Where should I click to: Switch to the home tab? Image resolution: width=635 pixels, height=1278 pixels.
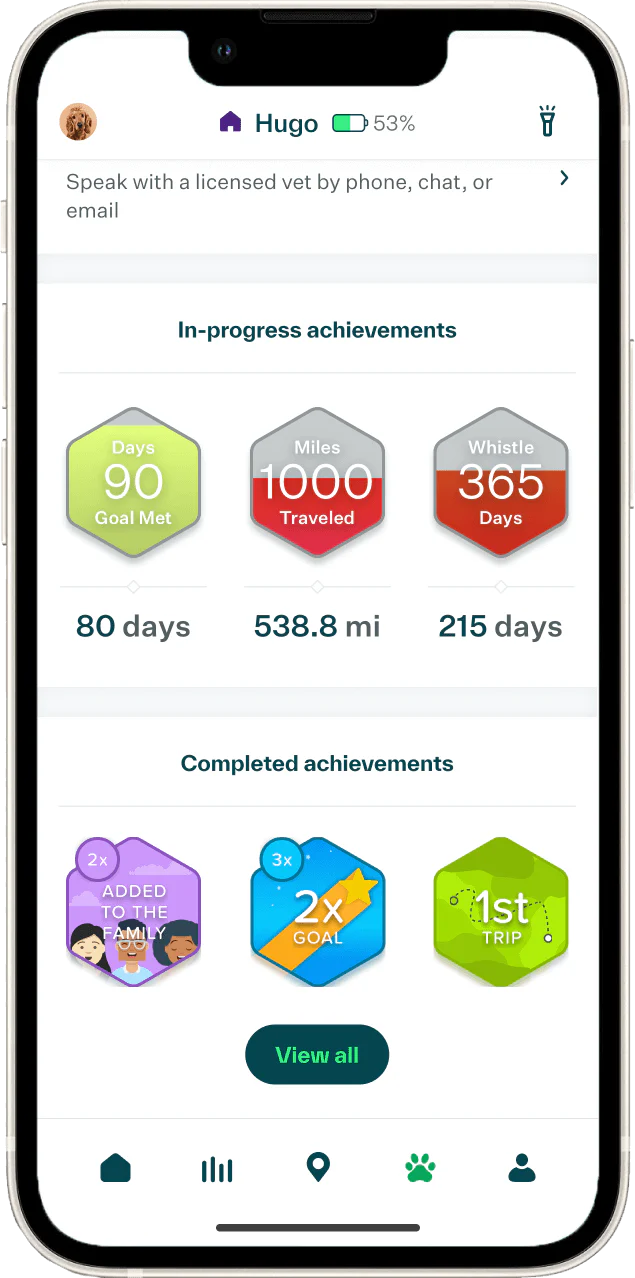click(x=115, y=1168)
